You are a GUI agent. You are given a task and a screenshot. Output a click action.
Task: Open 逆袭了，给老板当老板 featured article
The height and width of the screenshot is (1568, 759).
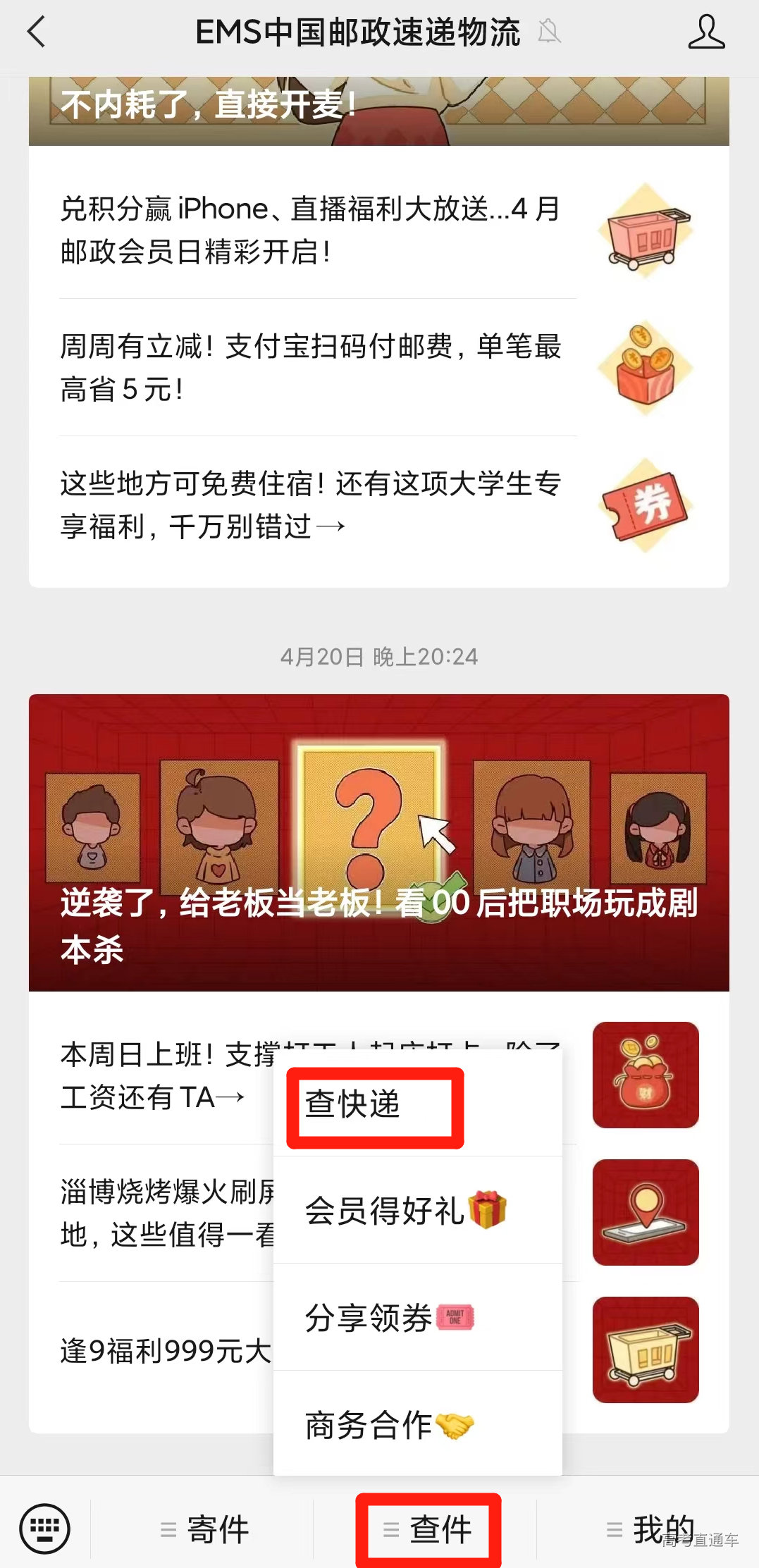tap(379, 842)
